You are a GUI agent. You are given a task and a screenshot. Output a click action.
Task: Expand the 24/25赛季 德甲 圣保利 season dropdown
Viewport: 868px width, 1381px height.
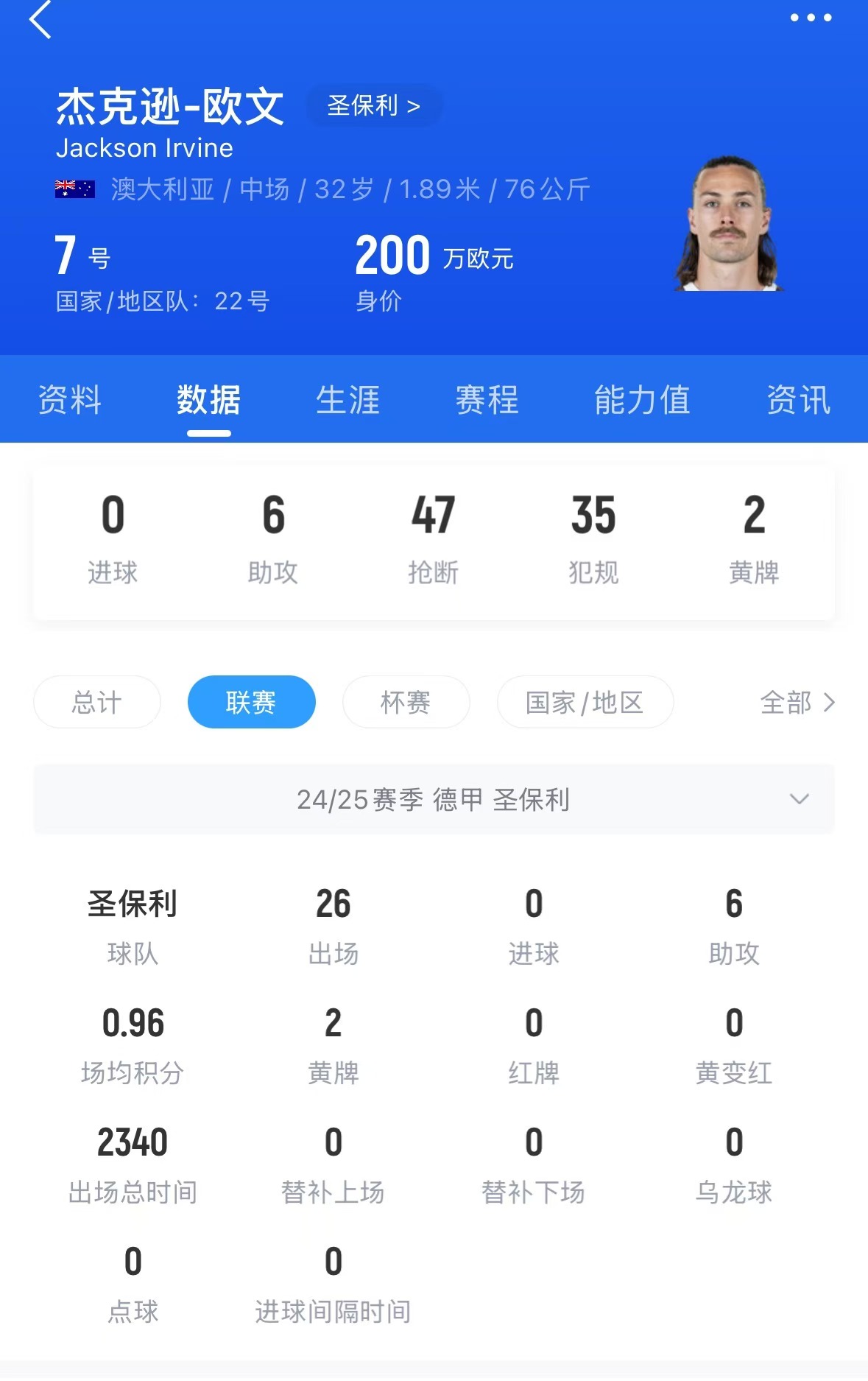tap(434, 799)
